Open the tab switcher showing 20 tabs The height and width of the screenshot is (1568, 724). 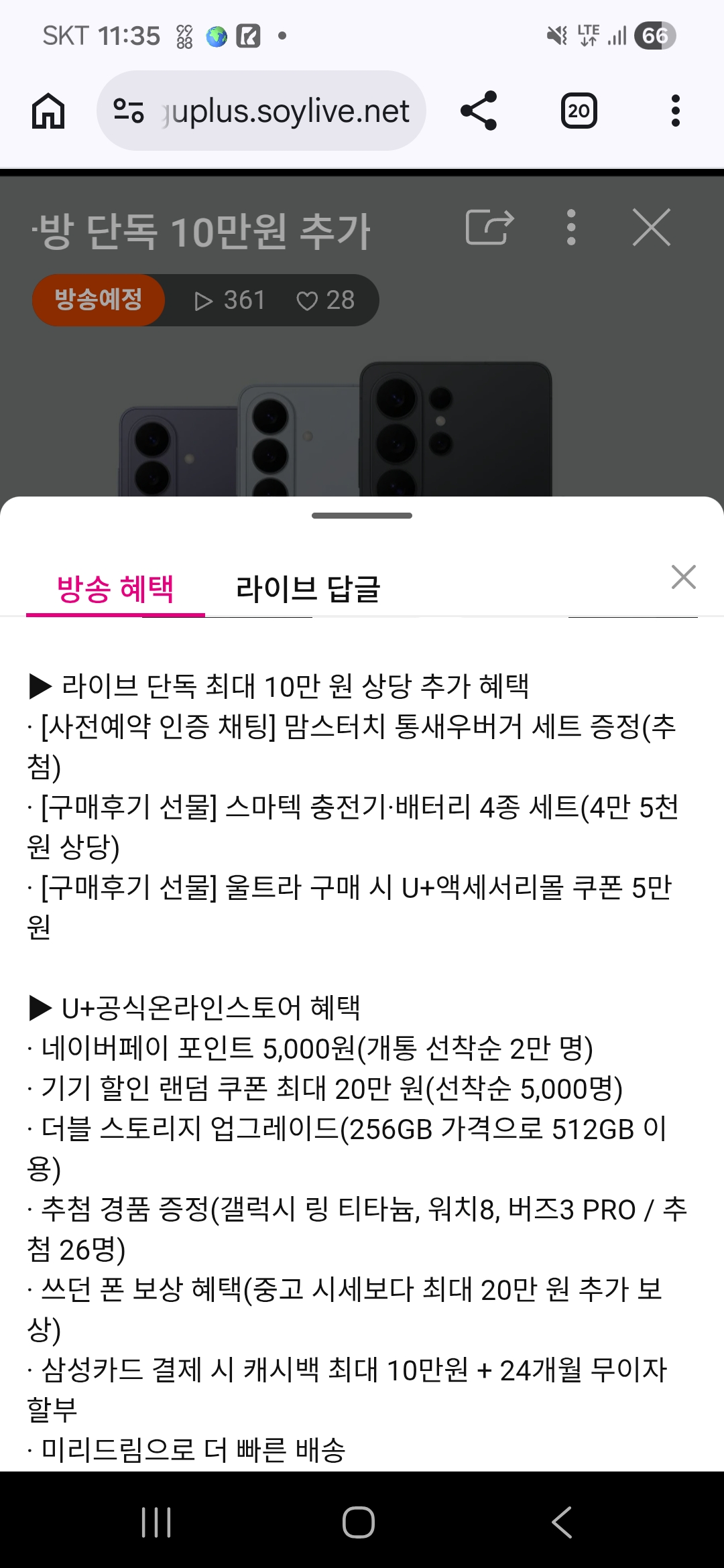tap(579, 111)
